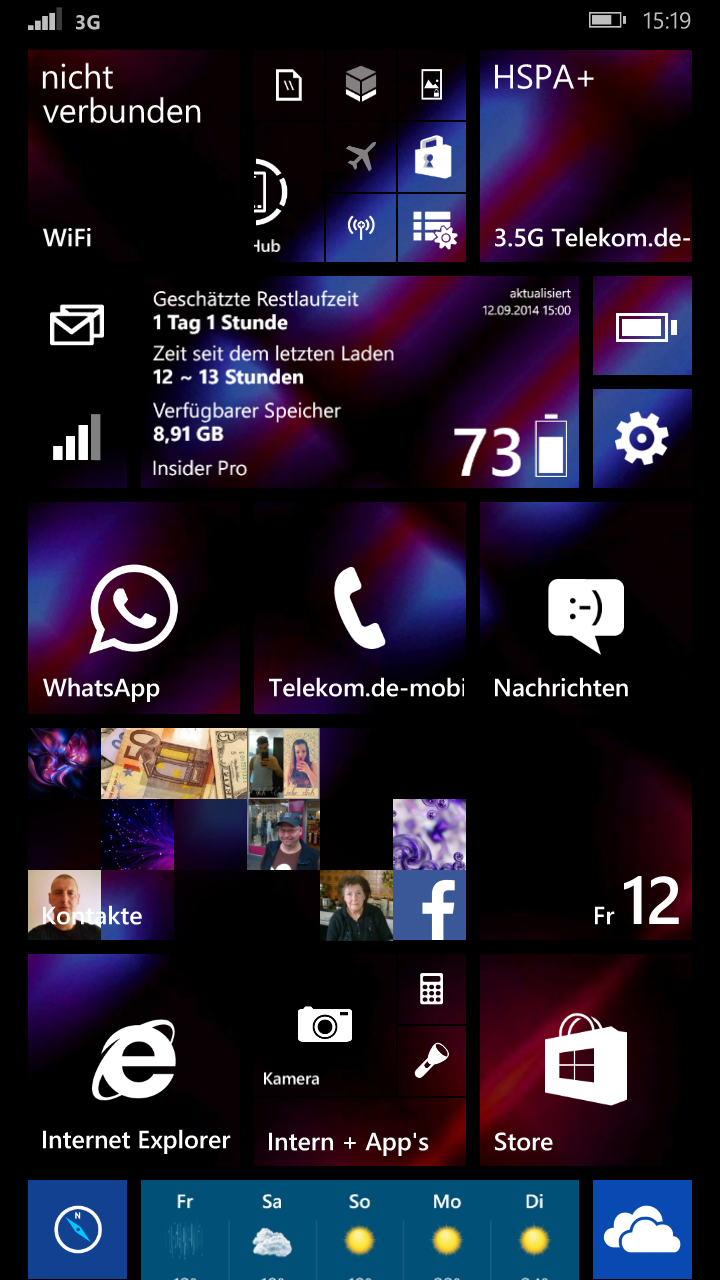Open the Telekom.de phone dialer tile
This screenshot has height=1280, width=720.
pos(360,608)
